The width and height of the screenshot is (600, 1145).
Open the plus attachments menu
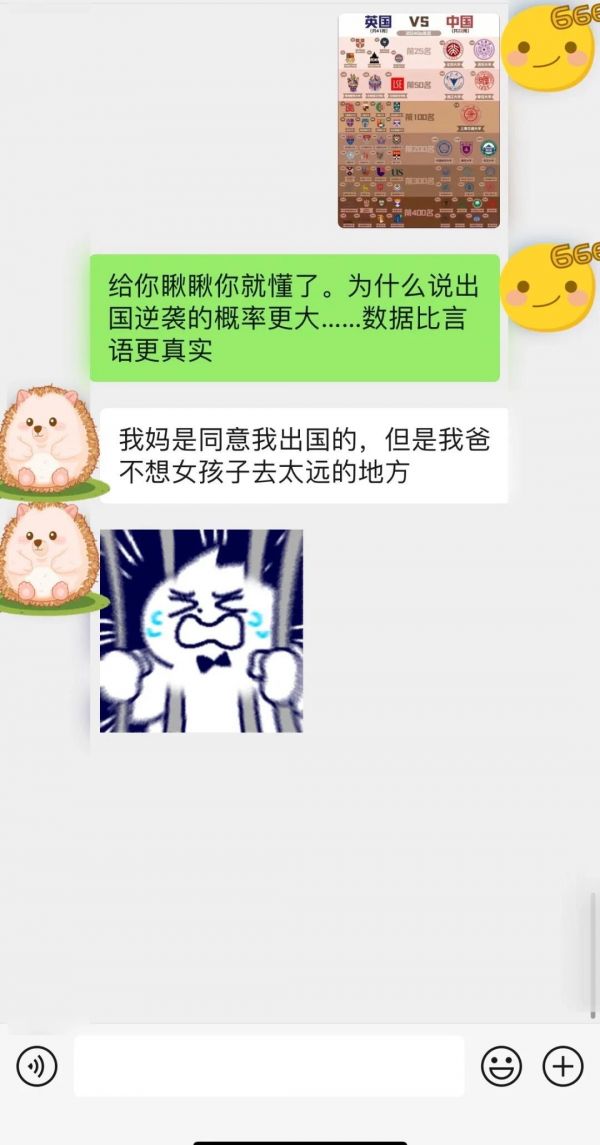(562, 1067)
